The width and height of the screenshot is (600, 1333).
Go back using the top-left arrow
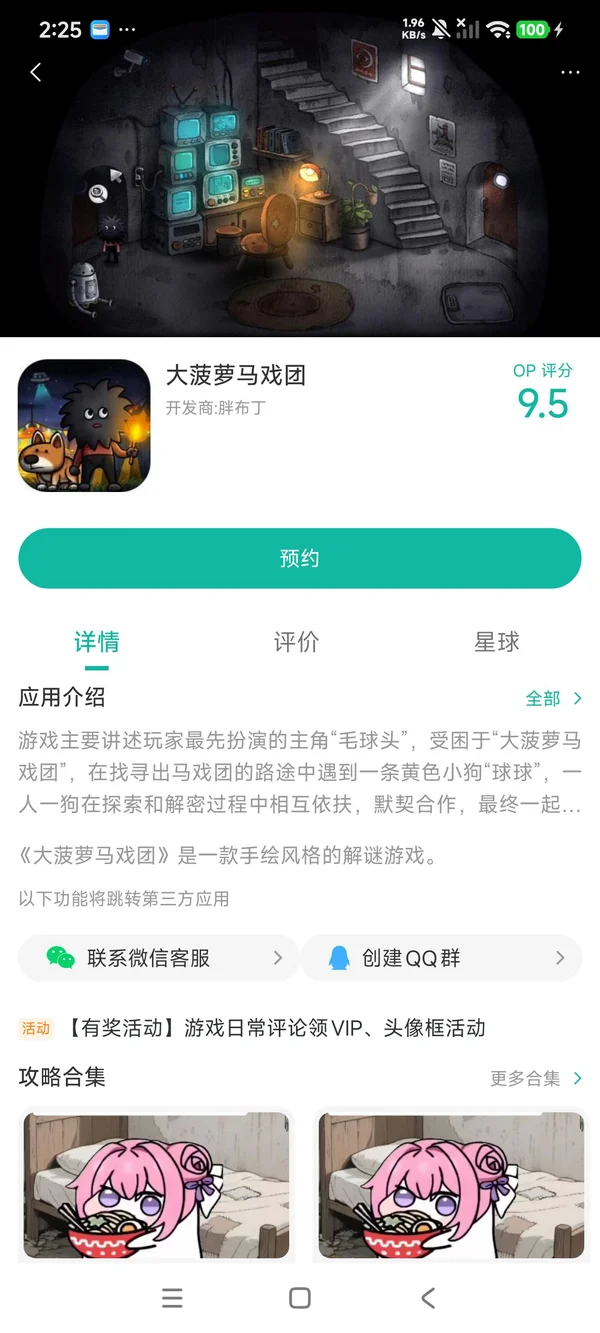36,72
